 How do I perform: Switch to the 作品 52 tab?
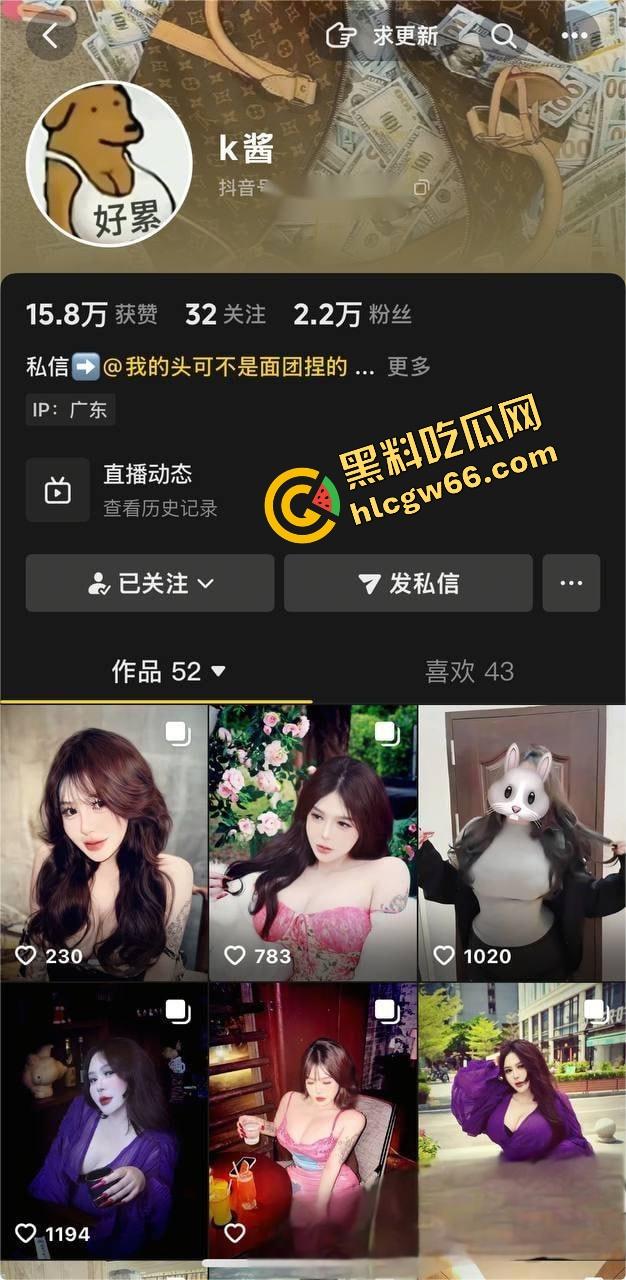[x=168, y=672]
